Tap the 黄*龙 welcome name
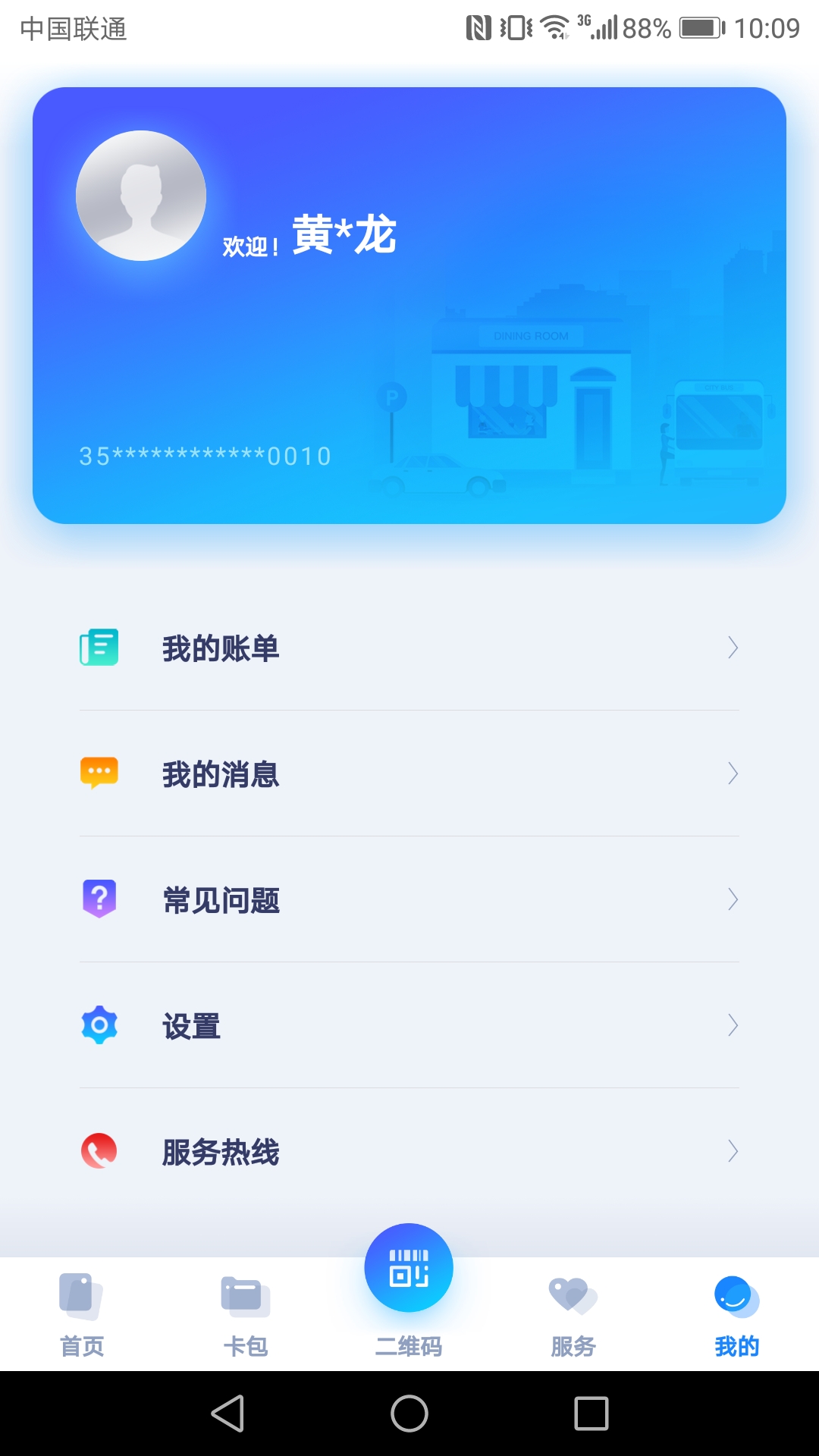819x1456 pixels. (343, 235)
